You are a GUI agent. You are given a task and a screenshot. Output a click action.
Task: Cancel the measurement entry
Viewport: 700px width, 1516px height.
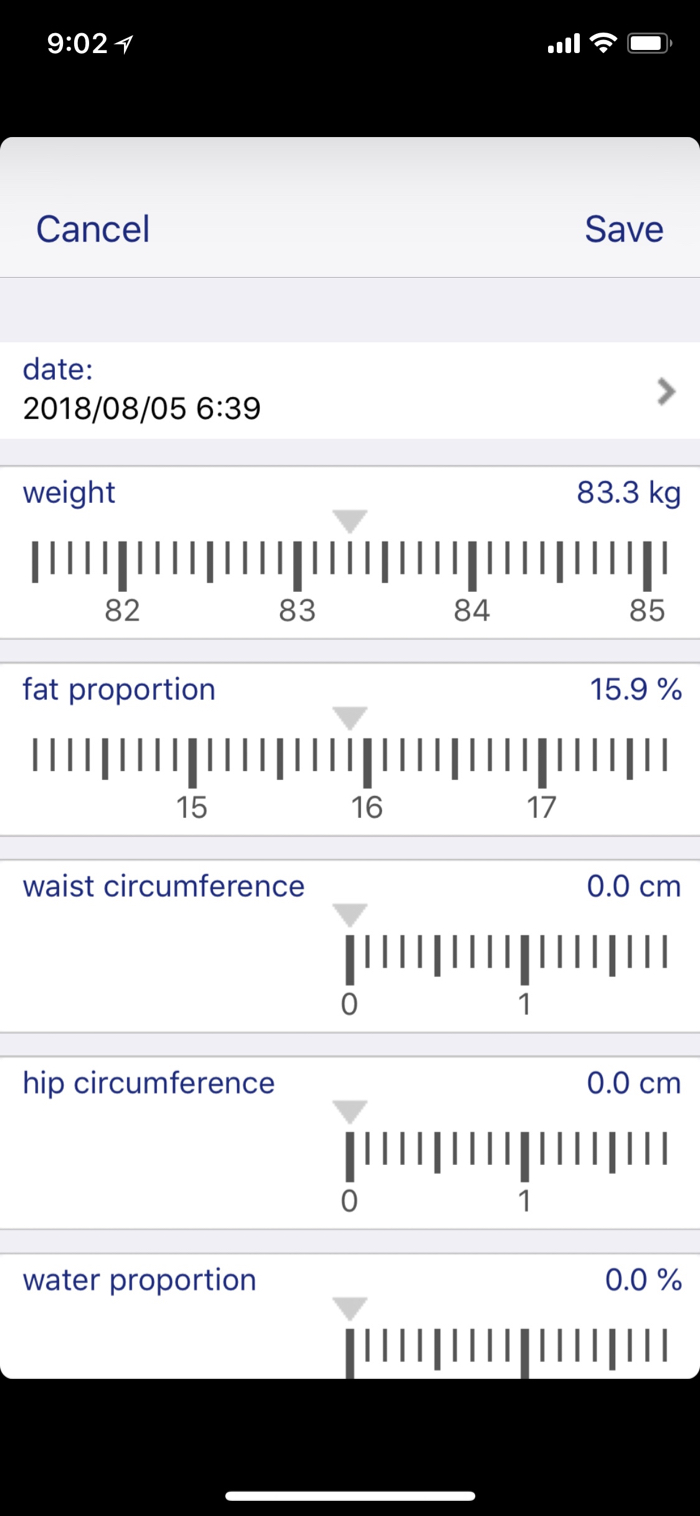click(x=93, y=229)
